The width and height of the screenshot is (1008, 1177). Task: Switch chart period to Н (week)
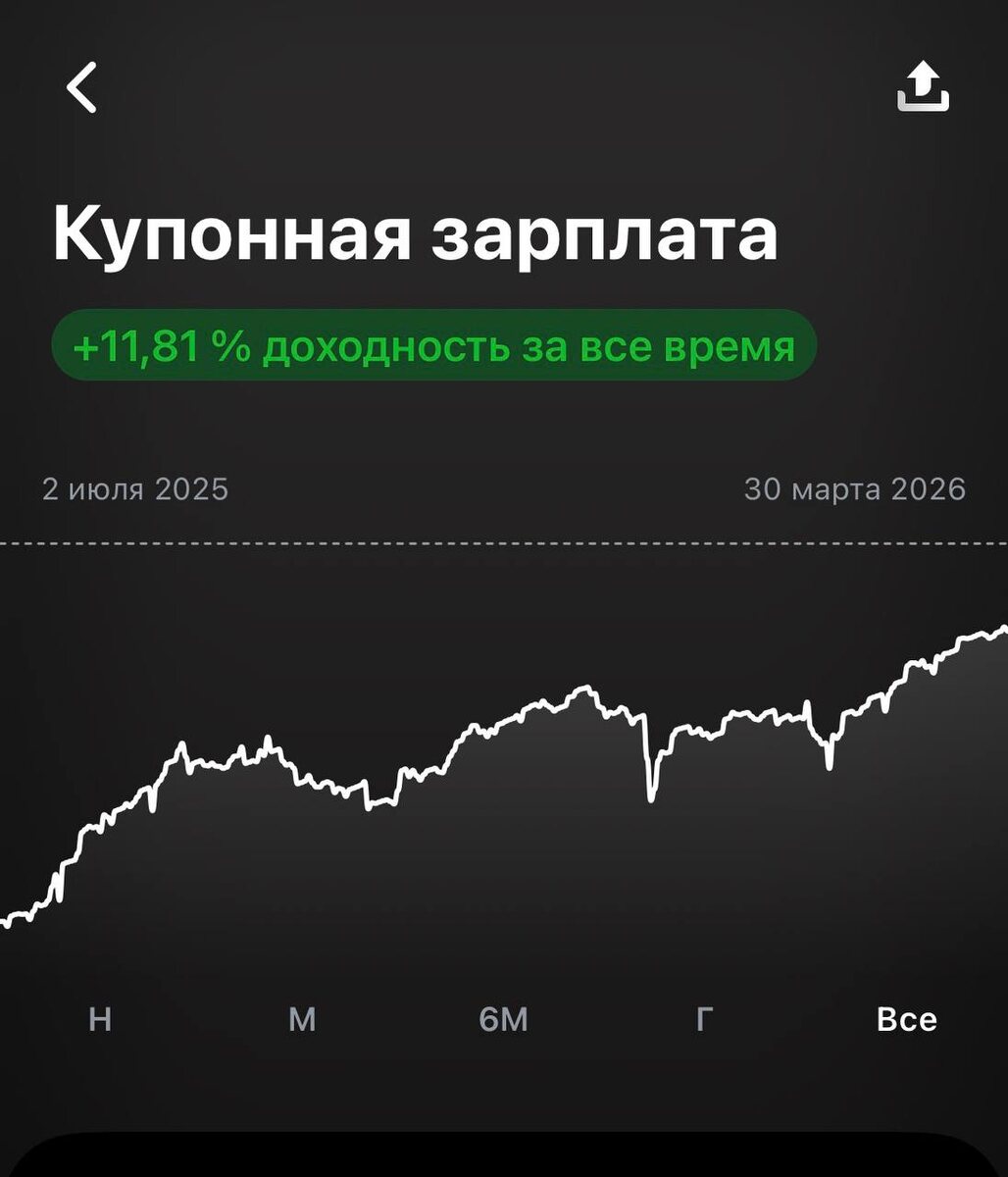click(x=100, y=1020)
